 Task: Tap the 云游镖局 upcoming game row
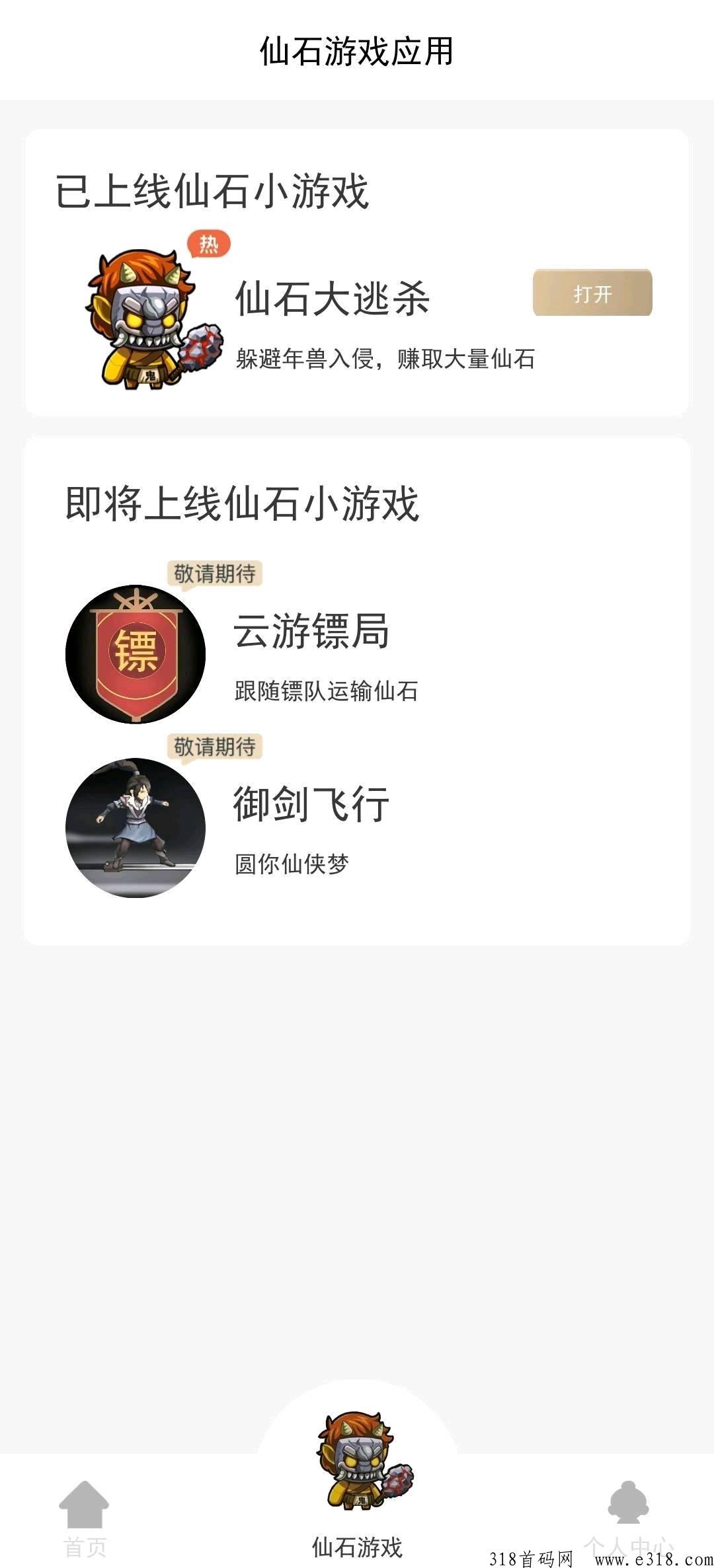pos(357,644)
